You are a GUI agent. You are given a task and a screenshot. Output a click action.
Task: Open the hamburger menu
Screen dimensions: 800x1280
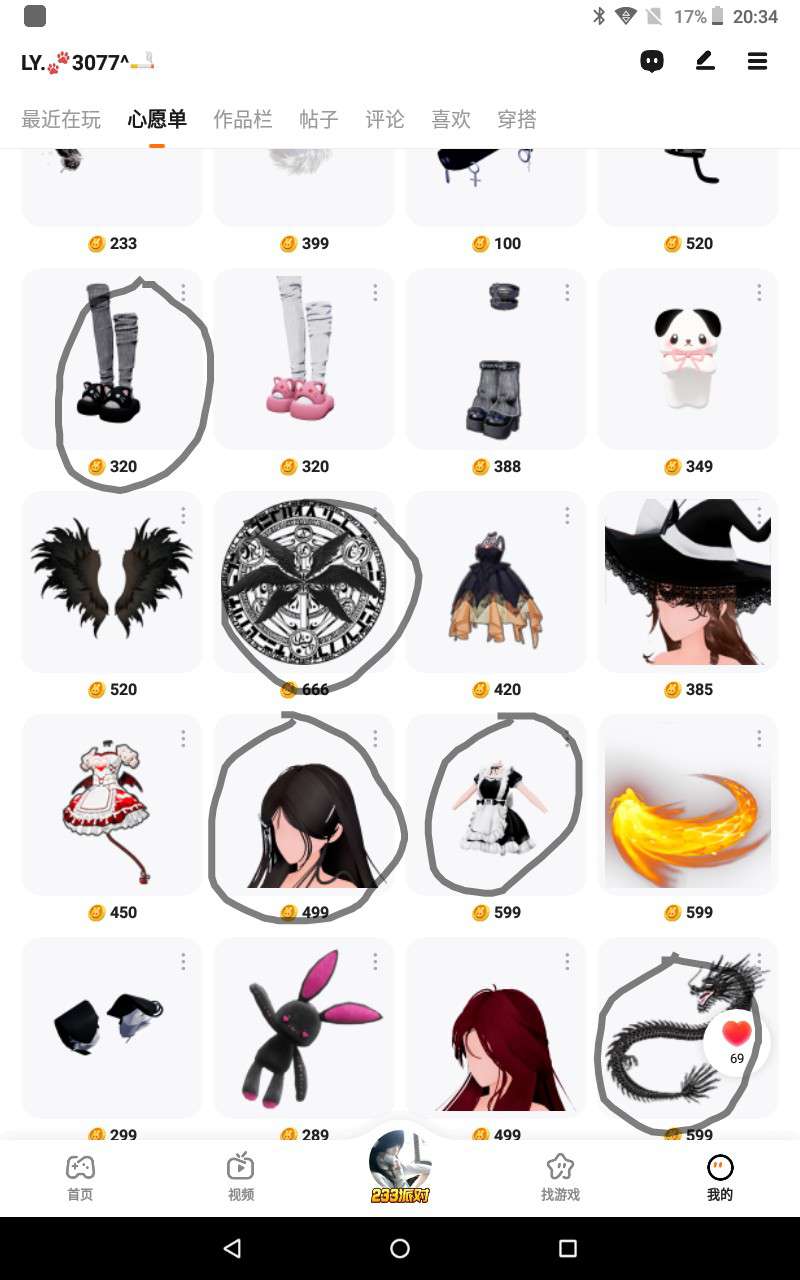pos(757,62)
